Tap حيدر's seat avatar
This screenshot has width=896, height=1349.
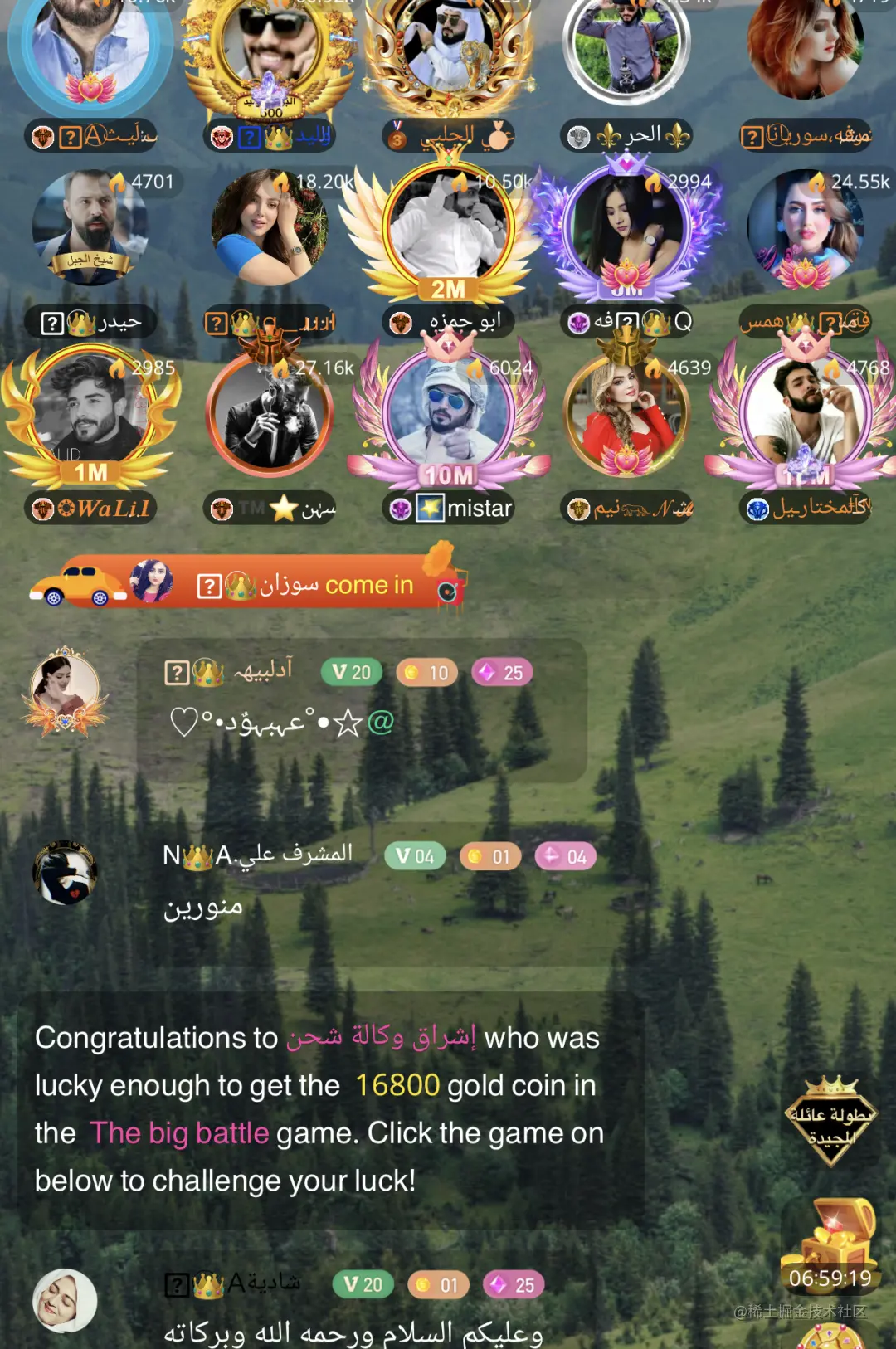pos(90,226)
